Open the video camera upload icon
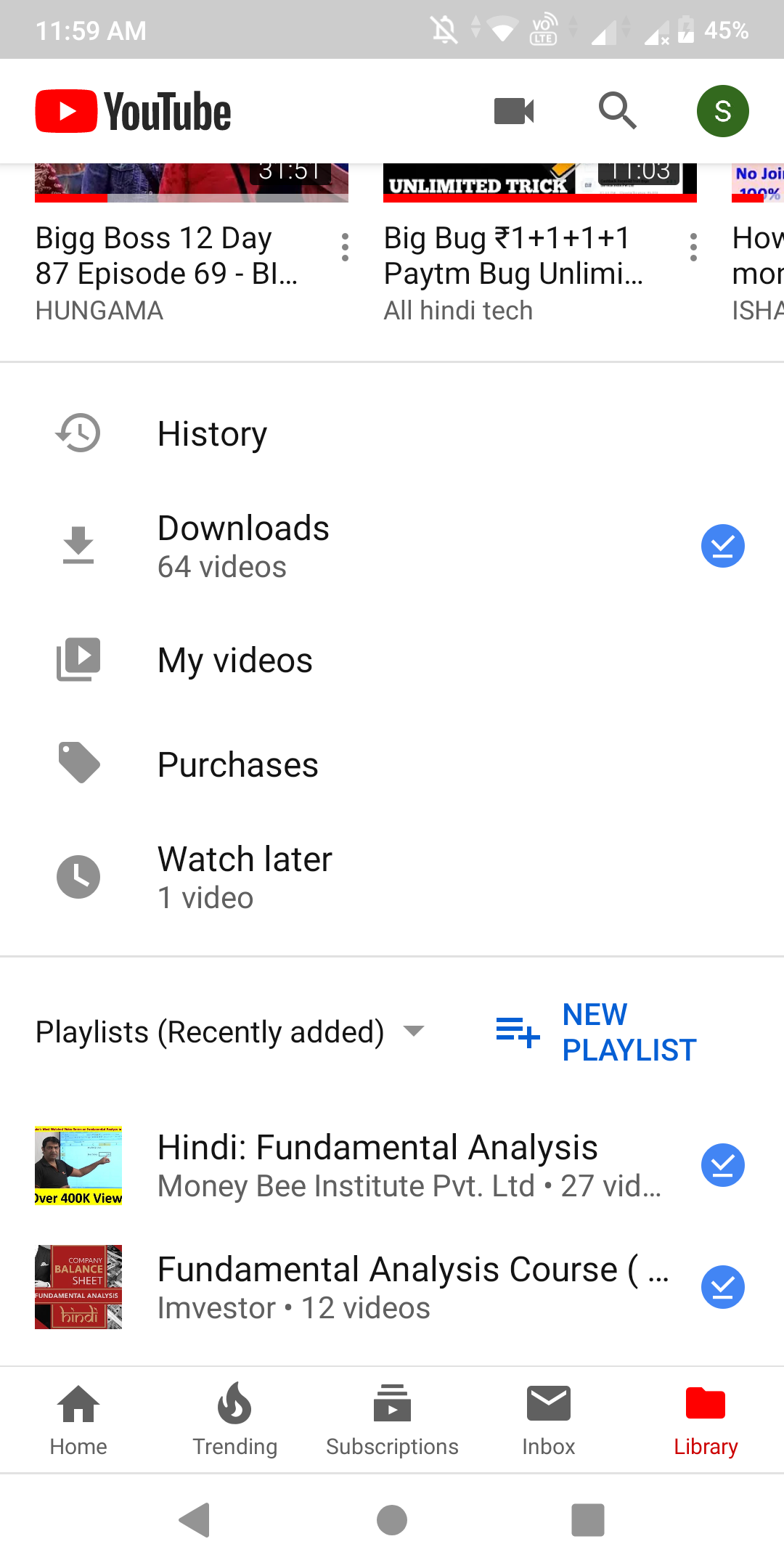 (x=514, y=111)
